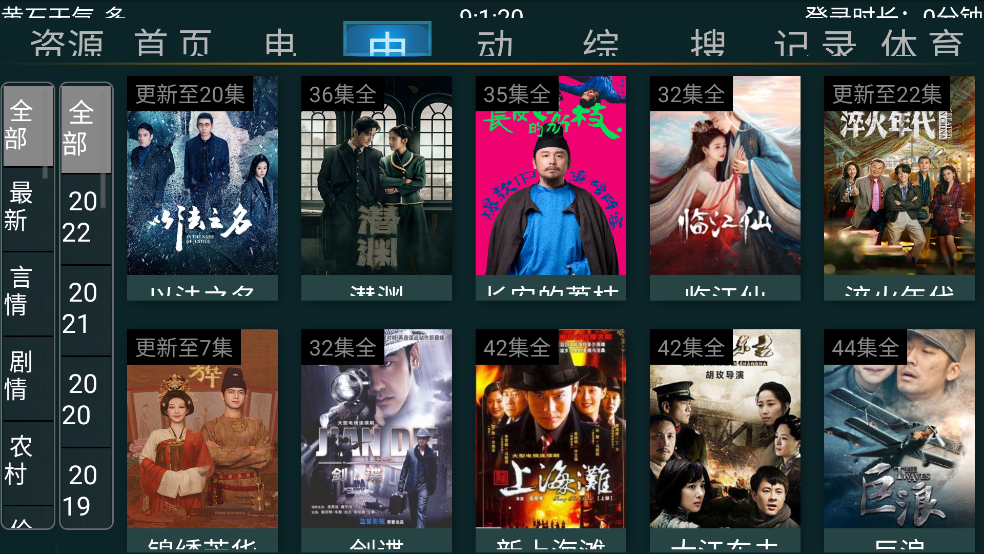Select the 农村 genre filter
Viewport: 984px width, 554px height.
[x=27, y=461]
